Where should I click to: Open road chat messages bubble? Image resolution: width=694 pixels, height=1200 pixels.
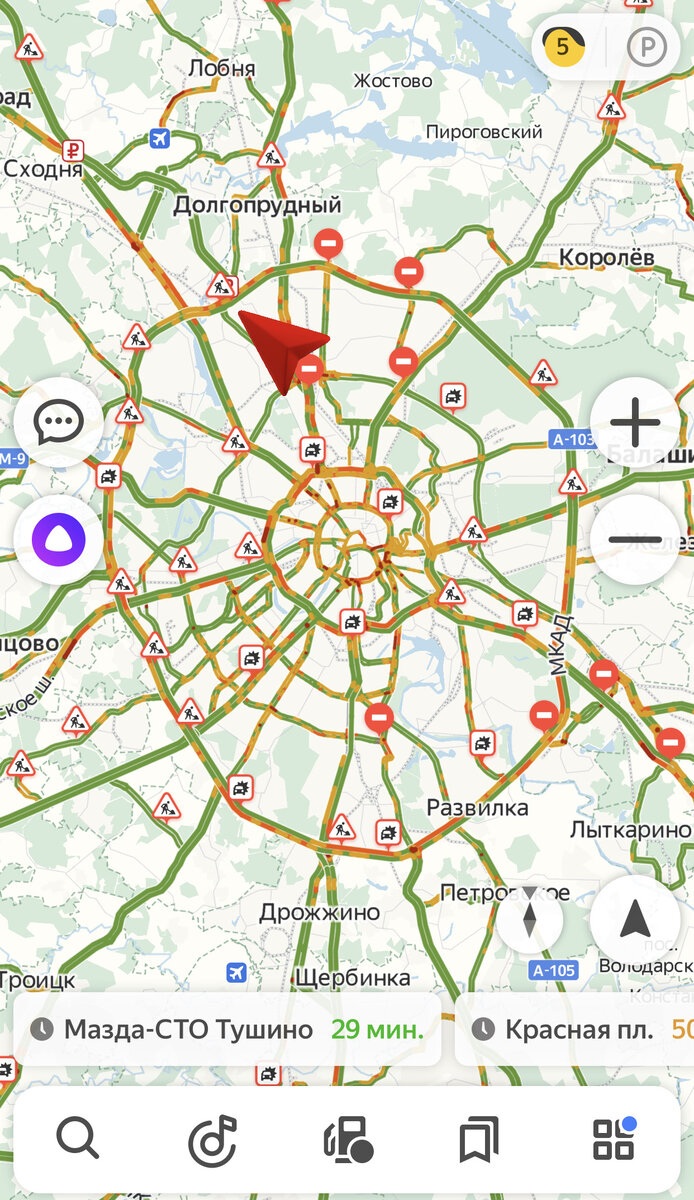pos(58,424)
